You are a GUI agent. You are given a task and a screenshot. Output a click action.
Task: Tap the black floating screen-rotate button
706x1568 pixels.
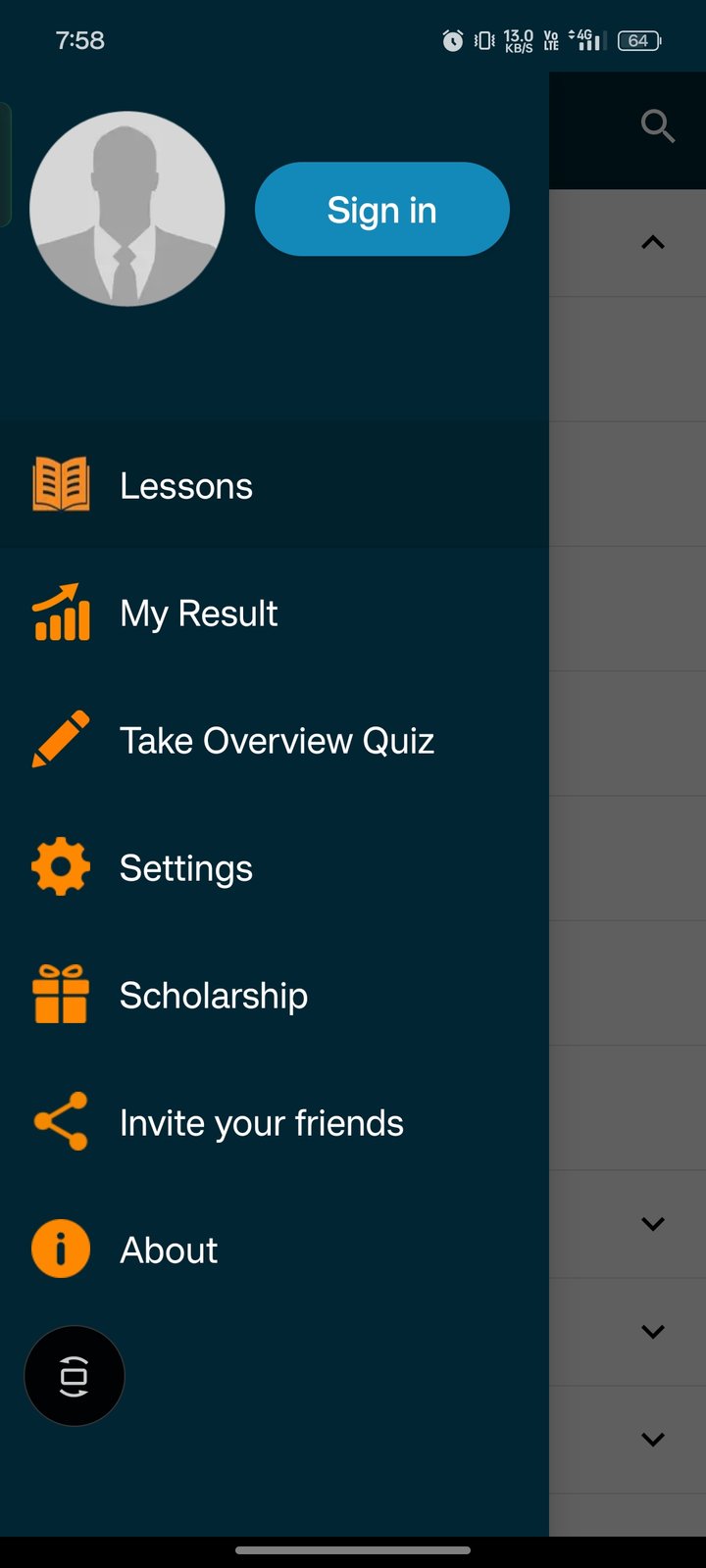(x=75, y=1376)
